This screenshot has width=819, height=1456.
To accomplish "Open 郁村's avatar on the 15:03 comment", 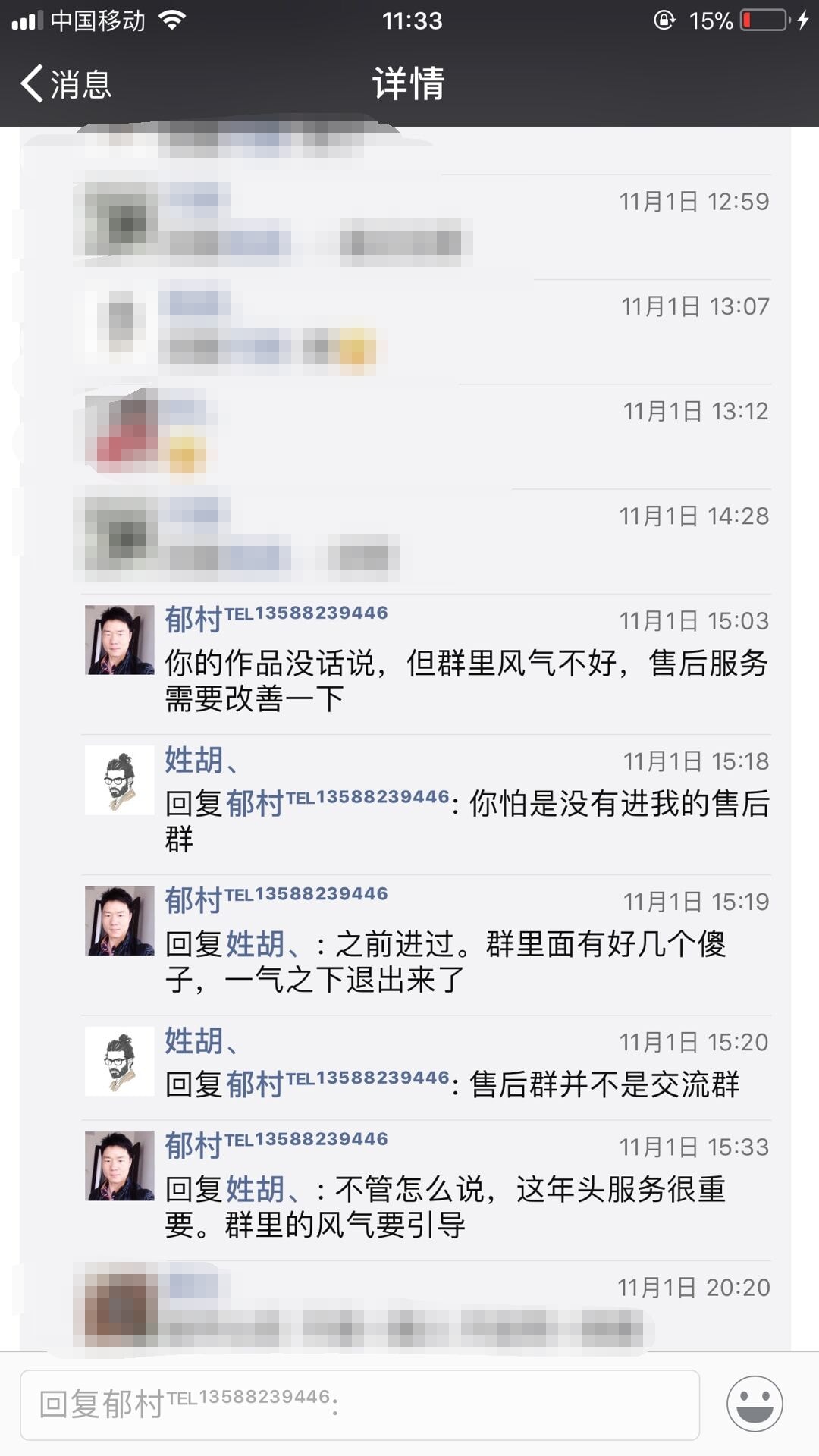I will (120, 640).
